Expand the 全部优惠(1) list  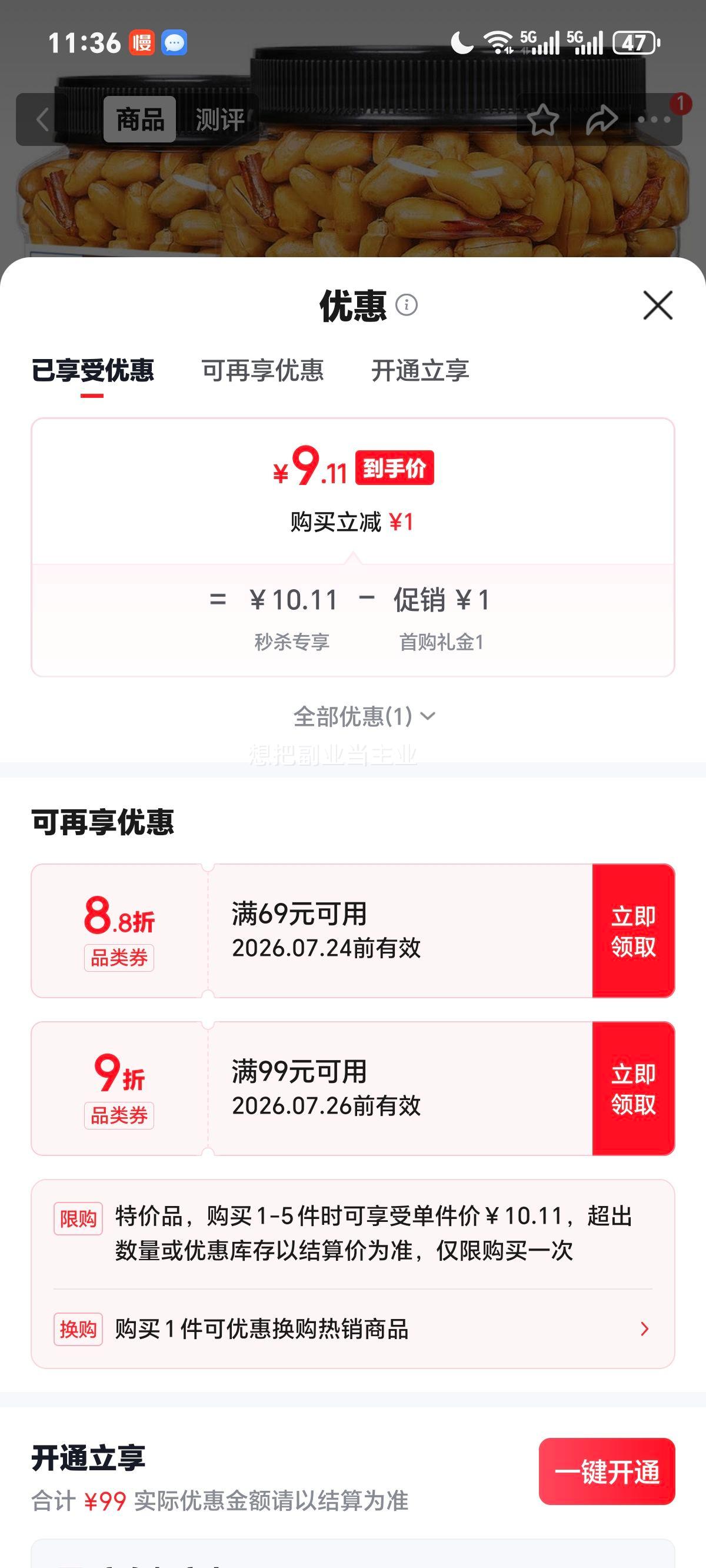tap(365, 716)
